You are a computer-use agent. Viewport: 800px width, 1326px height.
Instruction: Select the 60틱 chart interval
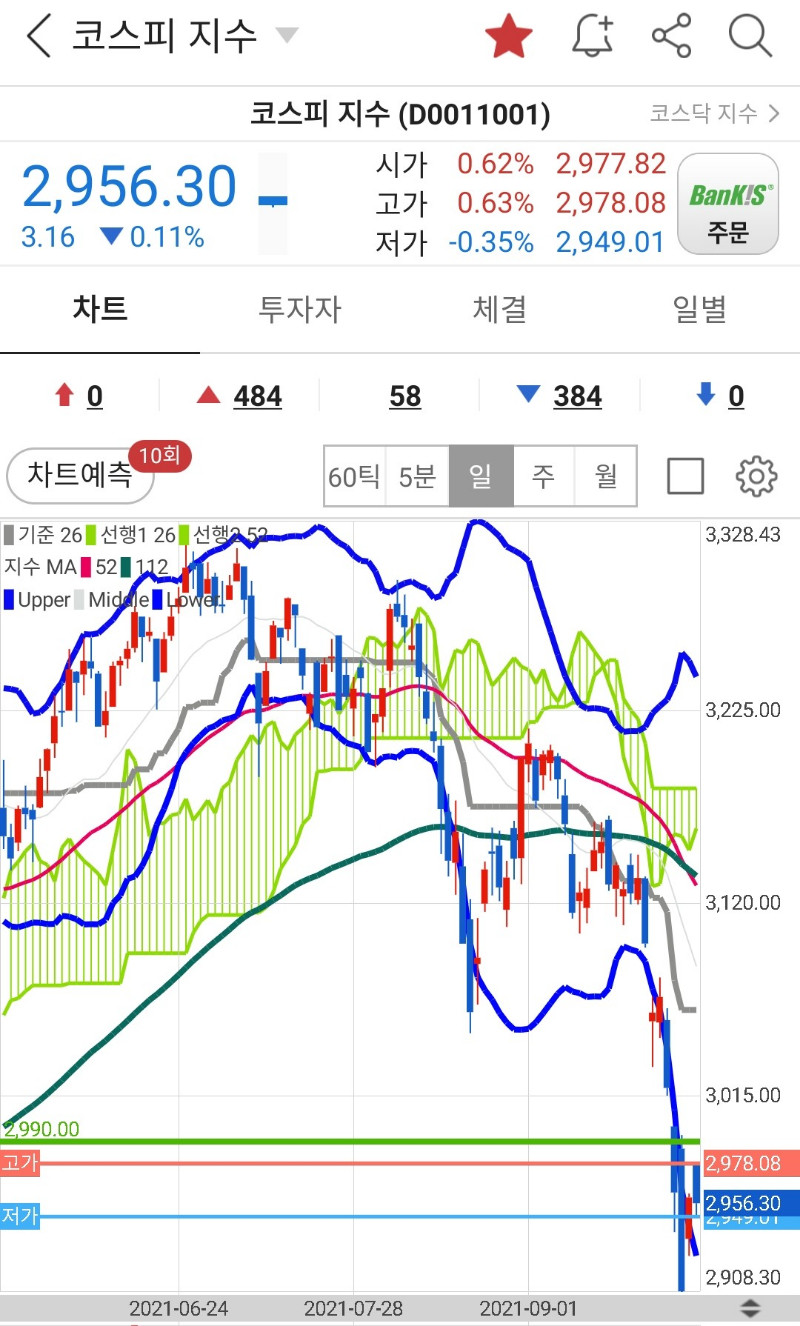point(355,476)
